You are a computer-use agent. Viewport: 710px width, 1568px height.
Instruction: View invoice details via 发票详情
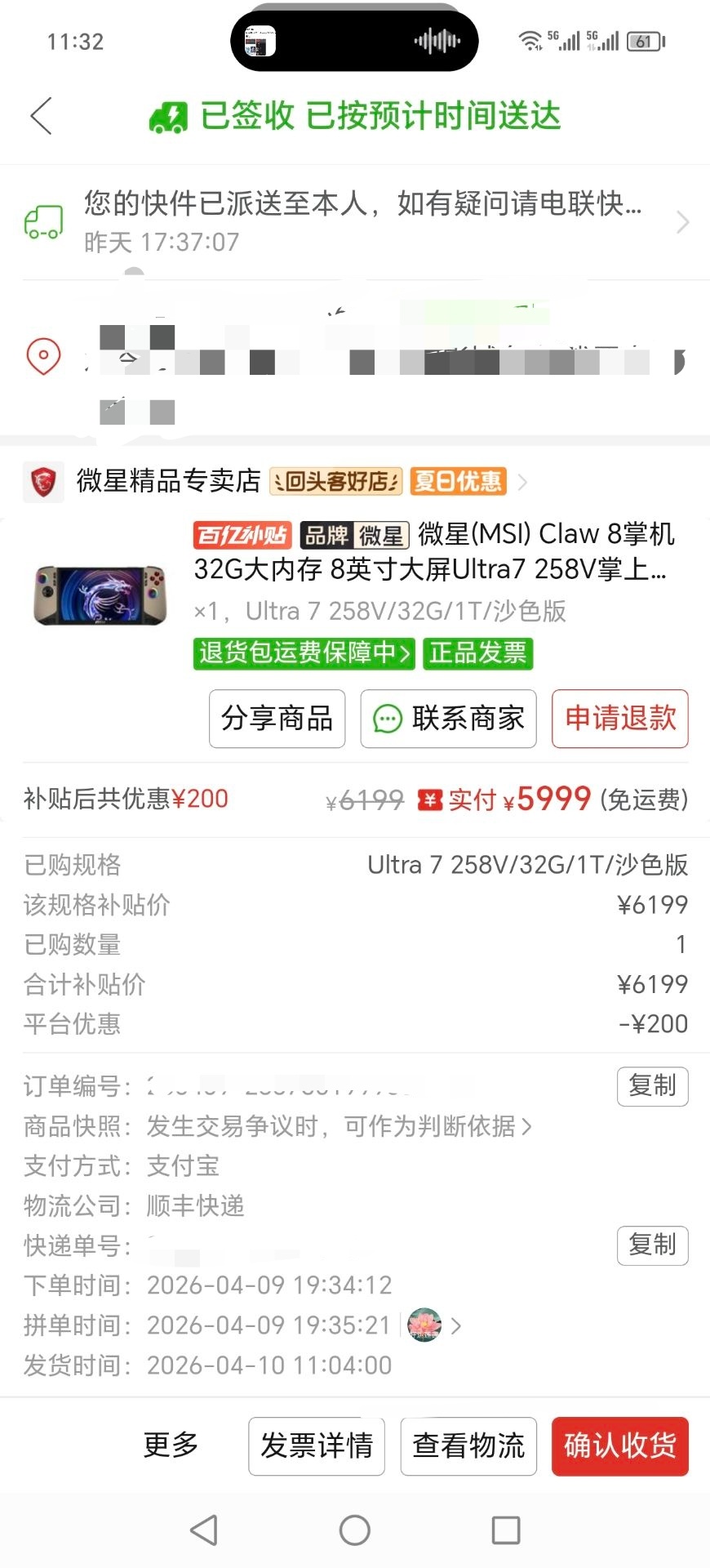coord(317,1446)
